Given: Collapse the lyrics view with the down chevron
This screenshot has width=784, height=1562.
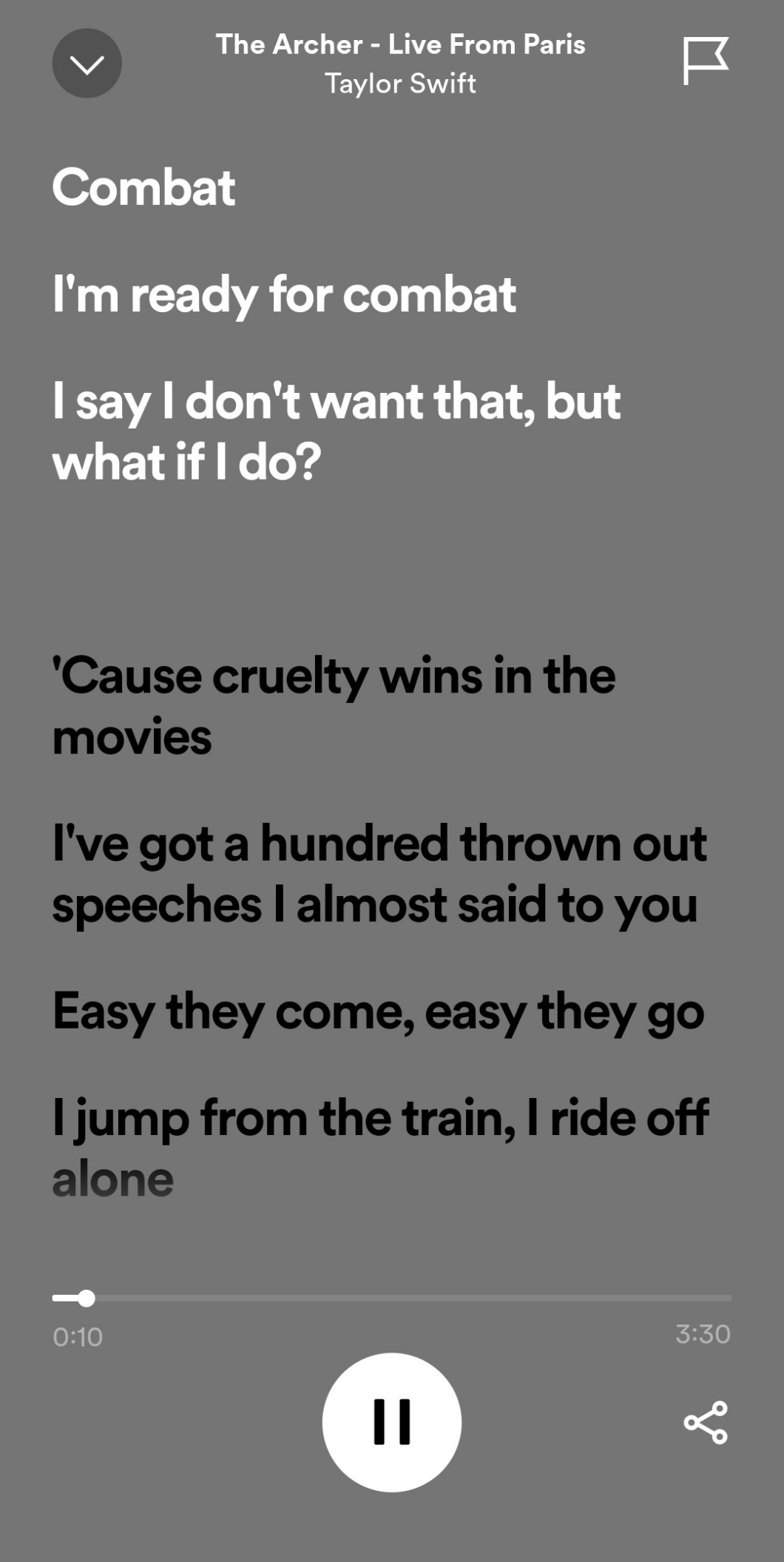Looking at the screenshot, I should (x=87, y=64).
